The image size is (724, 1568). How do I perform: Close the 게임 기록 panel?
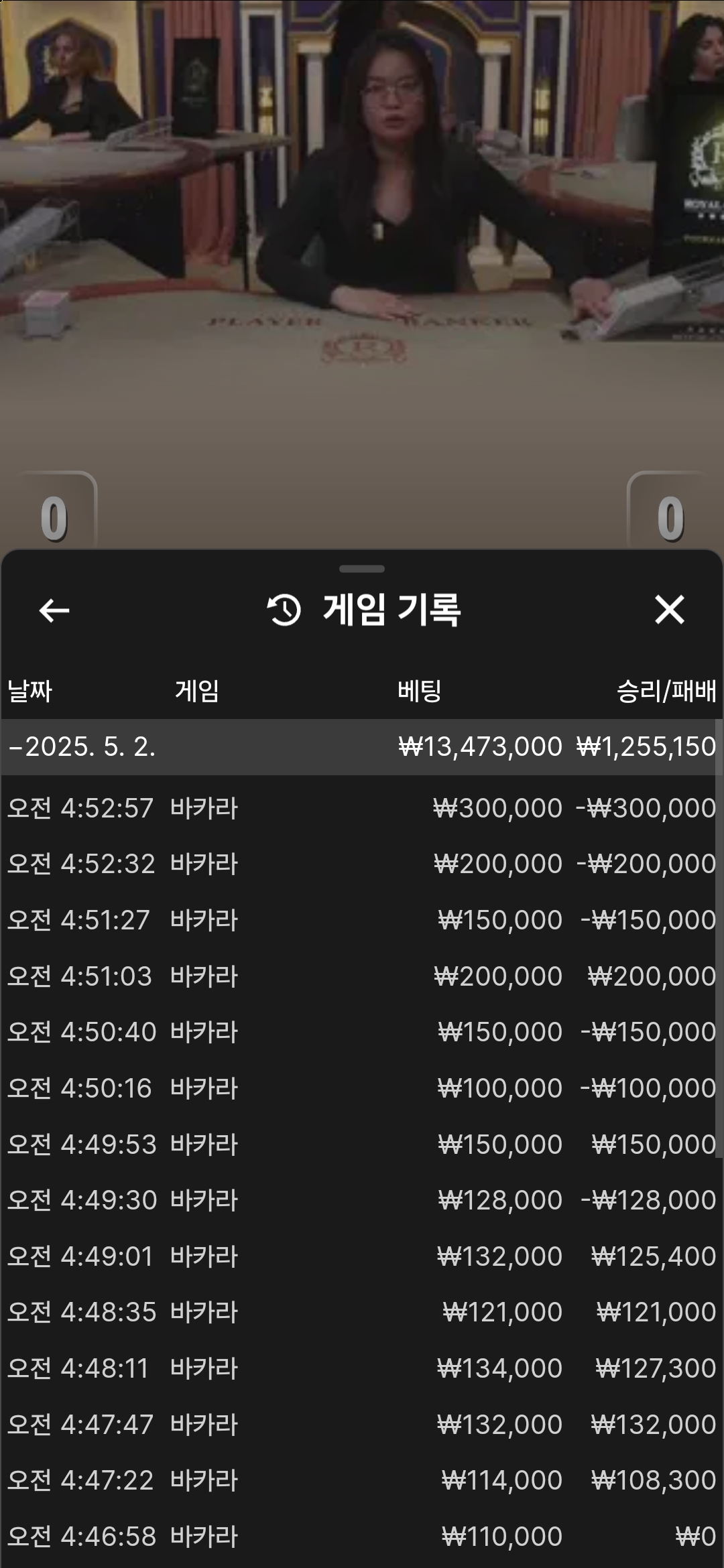pos(669,610)
